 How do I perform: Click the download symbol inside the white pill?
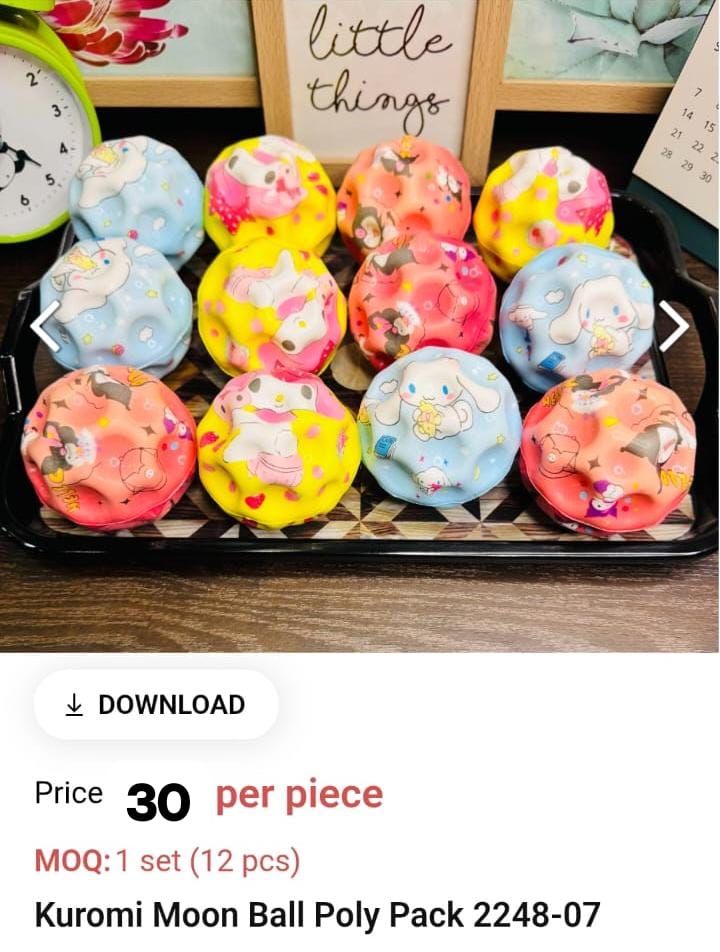[x=74, y=704]
